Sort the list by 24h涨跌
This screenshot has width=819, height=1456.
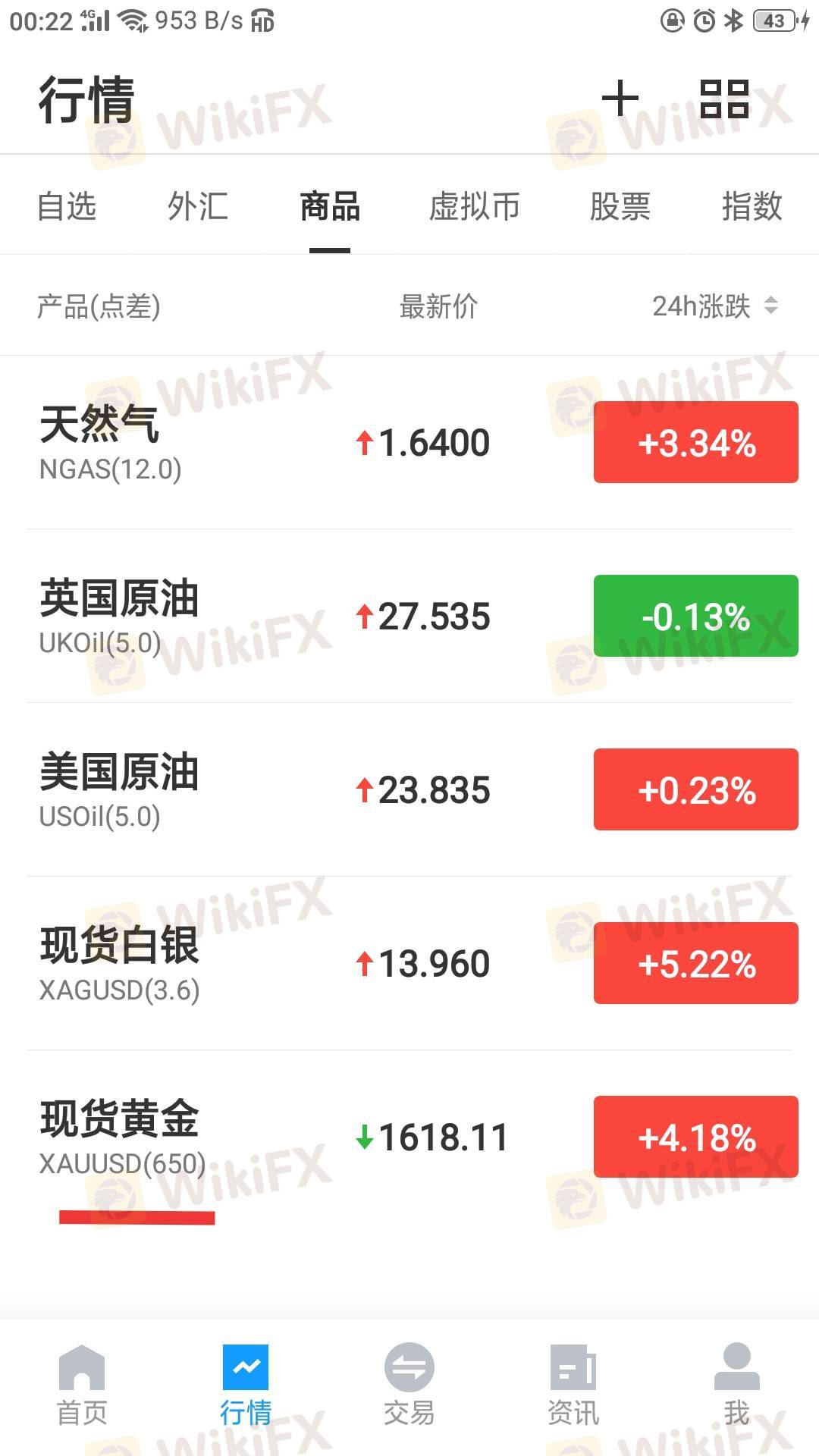coord(715,306)
